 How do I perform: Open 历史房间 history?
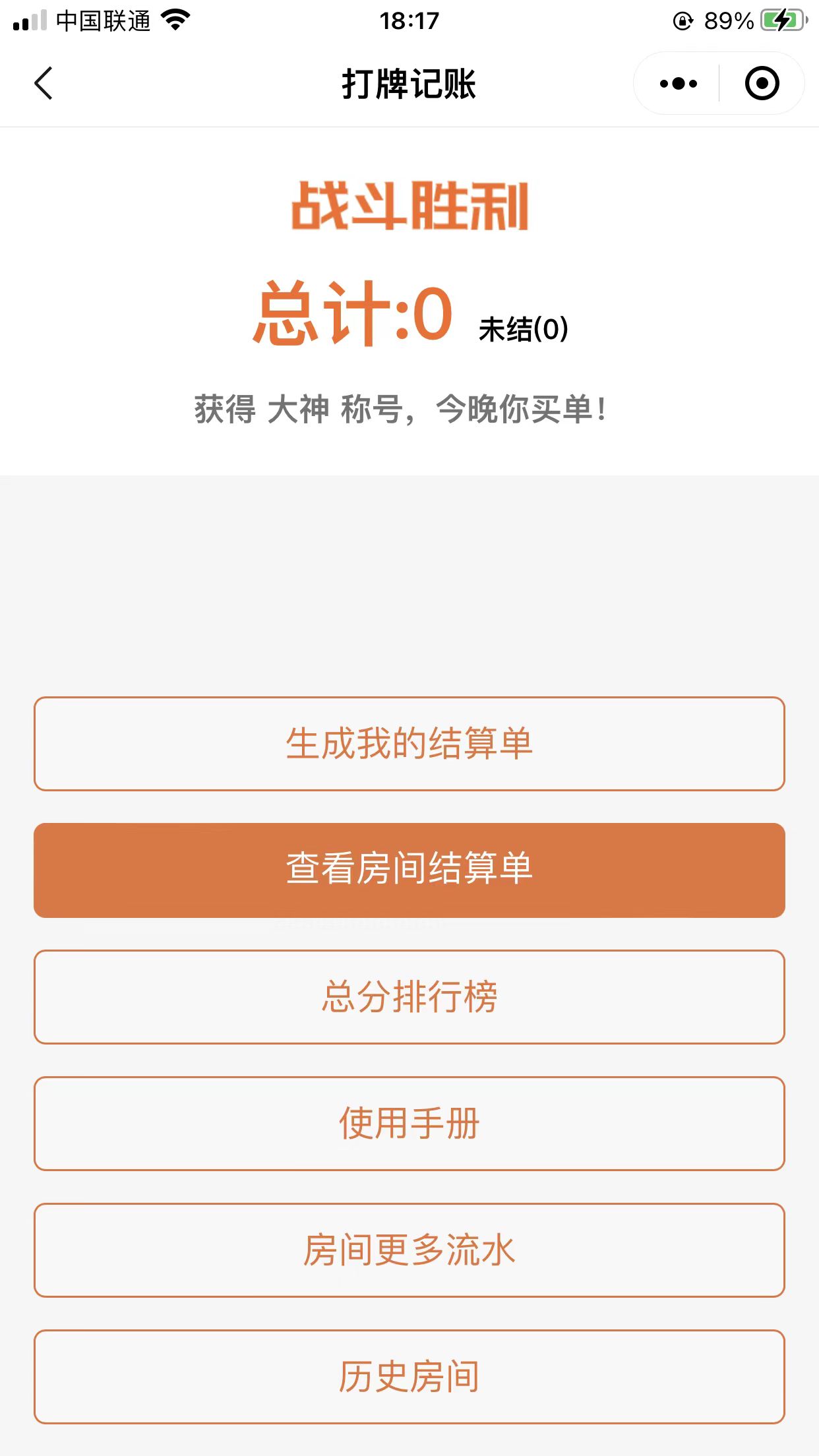coord(409,1376)
